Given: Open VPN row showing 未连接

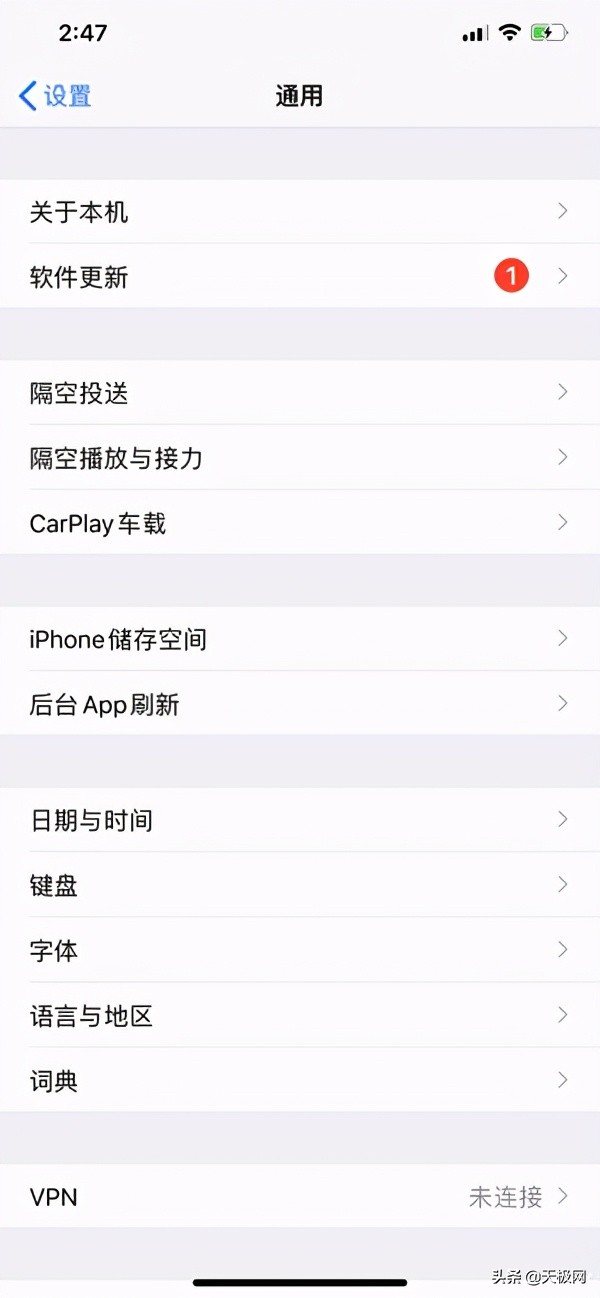Looking at the screenshot, I should (300, 1196).
